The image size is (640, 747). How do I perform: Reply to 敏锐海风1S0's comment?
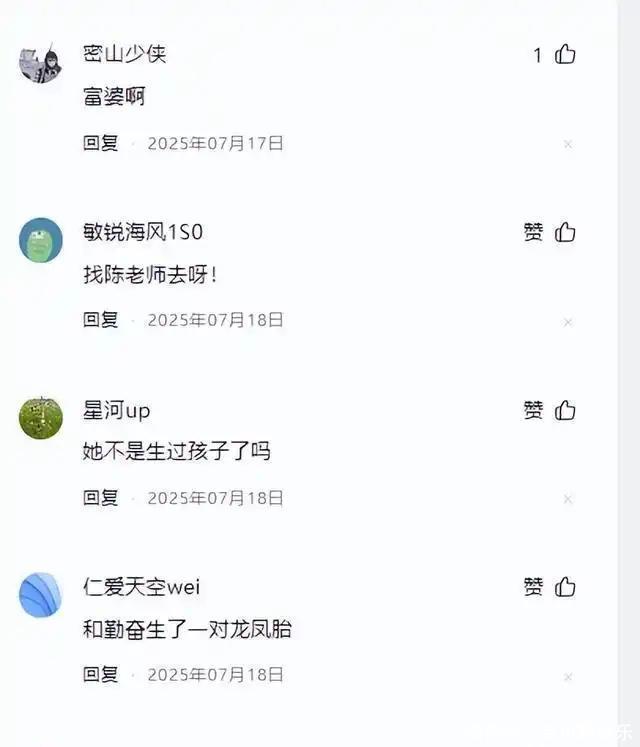100,320
